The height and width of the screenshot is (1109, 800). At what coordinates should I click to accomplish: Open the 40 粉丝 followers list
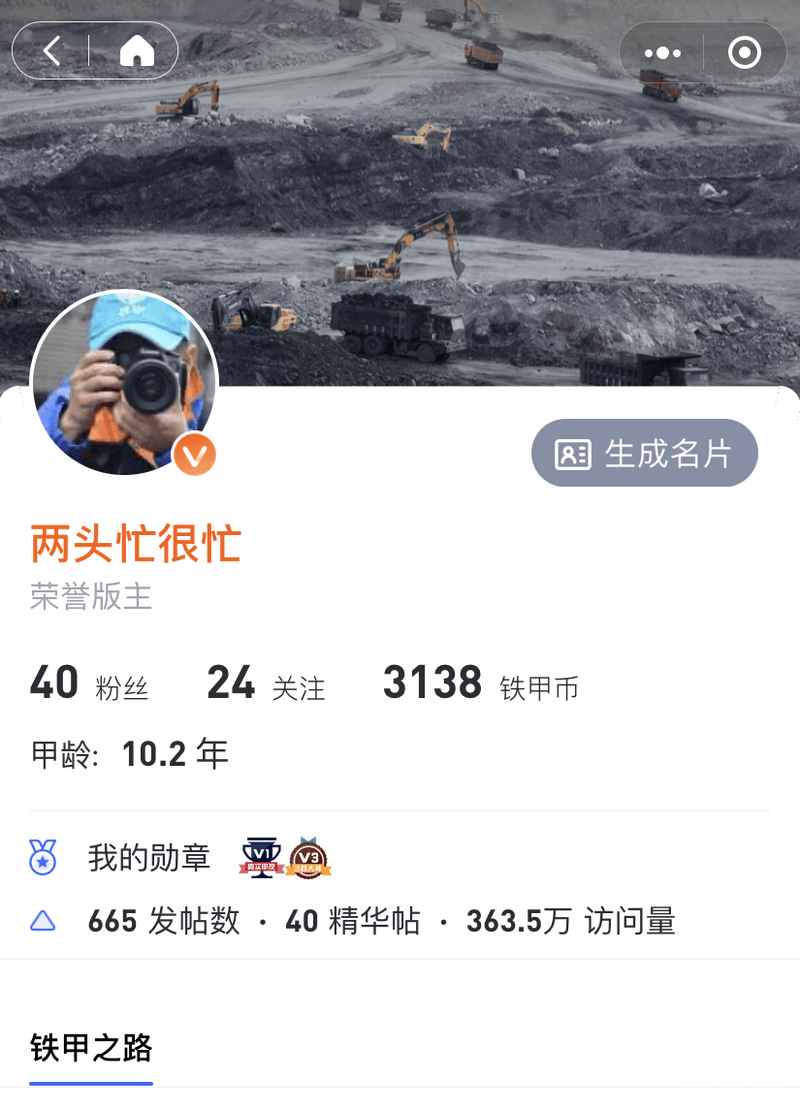click(89, 684)
